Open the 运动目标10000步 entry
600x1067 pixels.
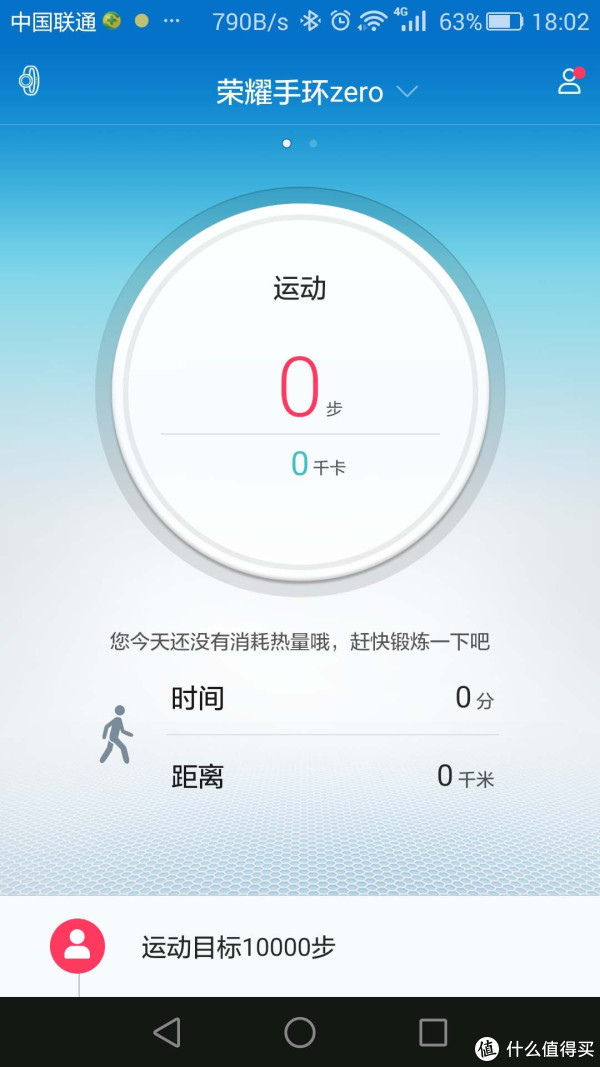click(238, 947)
